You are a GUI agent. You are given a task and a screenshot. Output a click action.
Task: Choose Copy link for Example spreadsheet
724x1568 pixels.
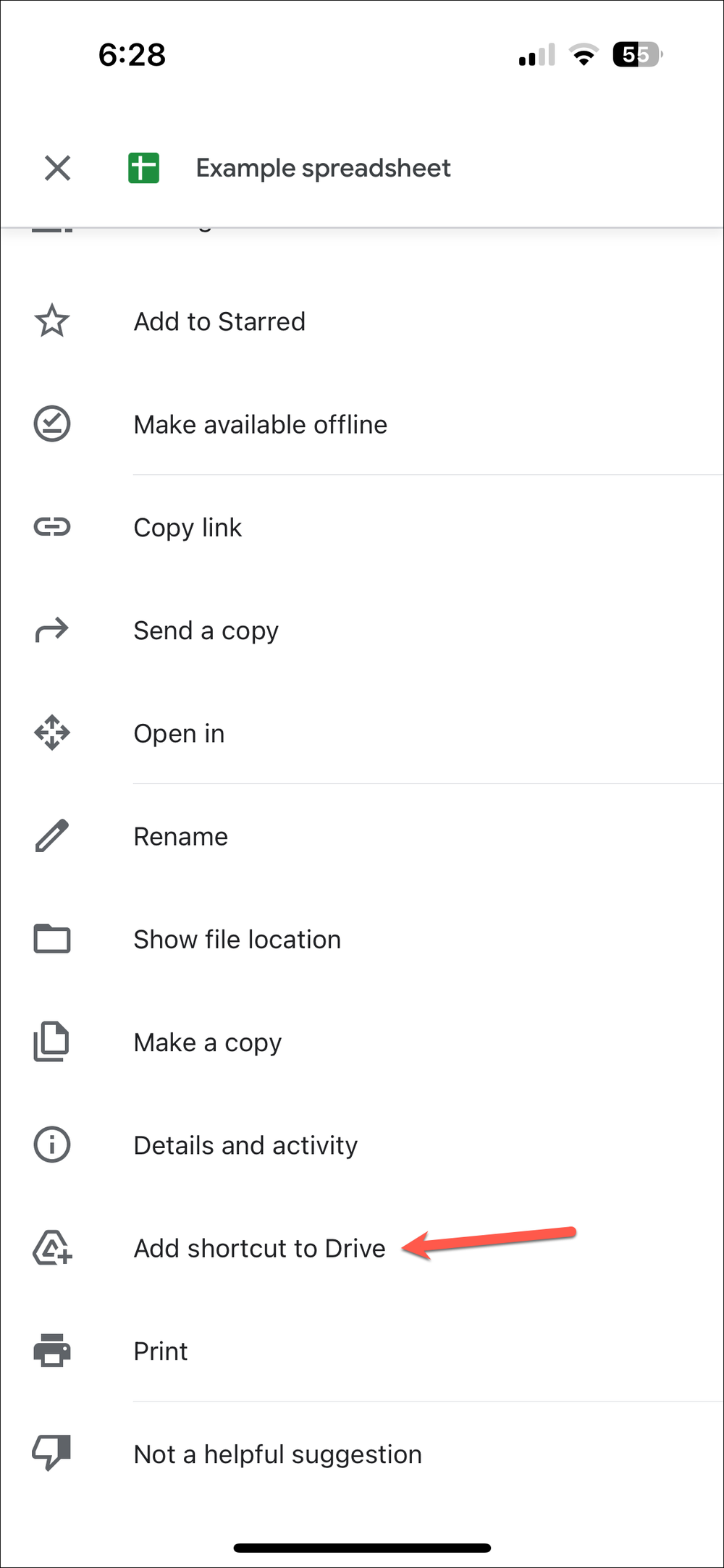click(x=188, y=527)
